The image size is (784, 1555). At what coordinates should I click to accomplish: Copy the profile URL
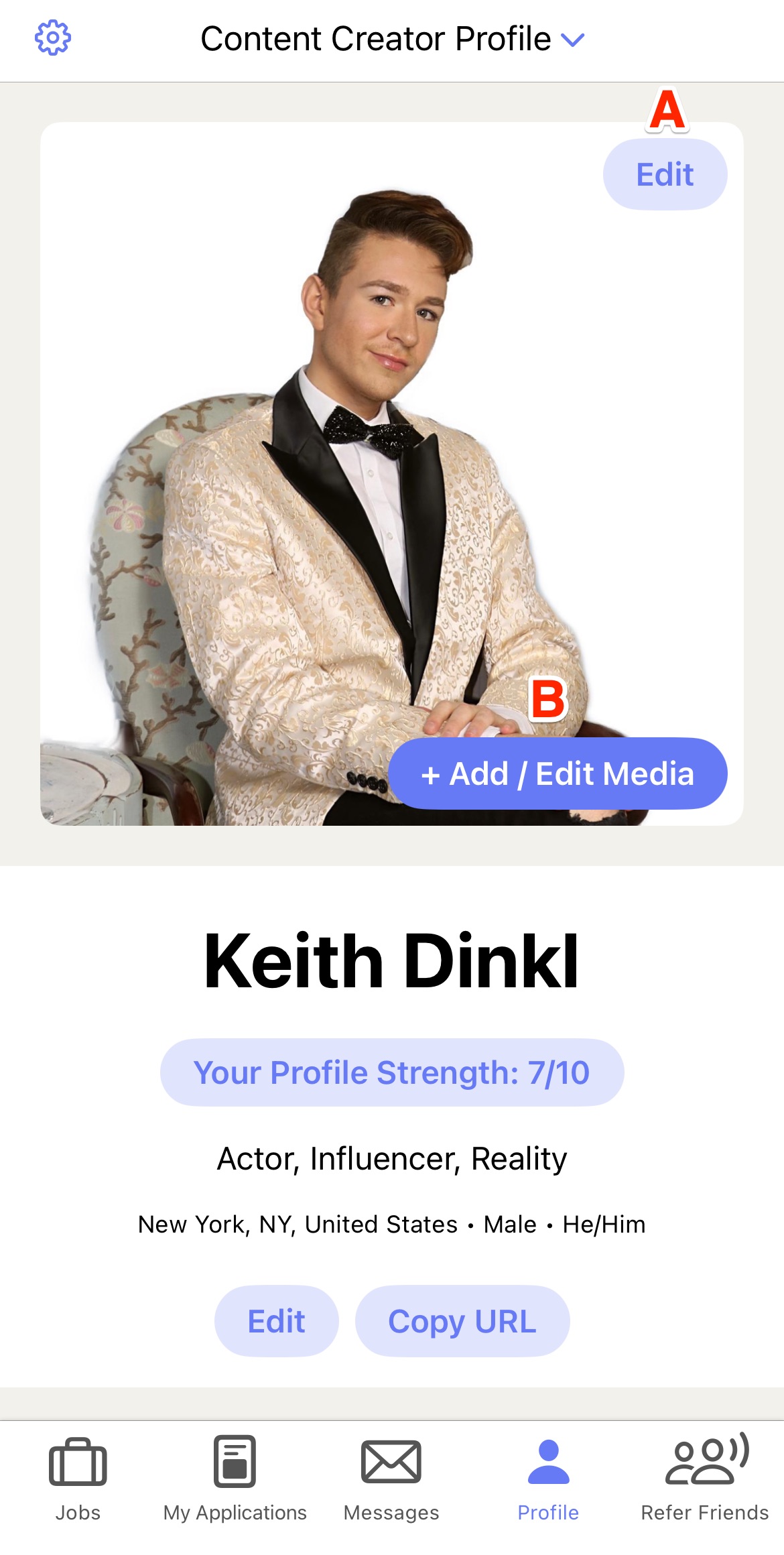click(x=462, y=1321)
